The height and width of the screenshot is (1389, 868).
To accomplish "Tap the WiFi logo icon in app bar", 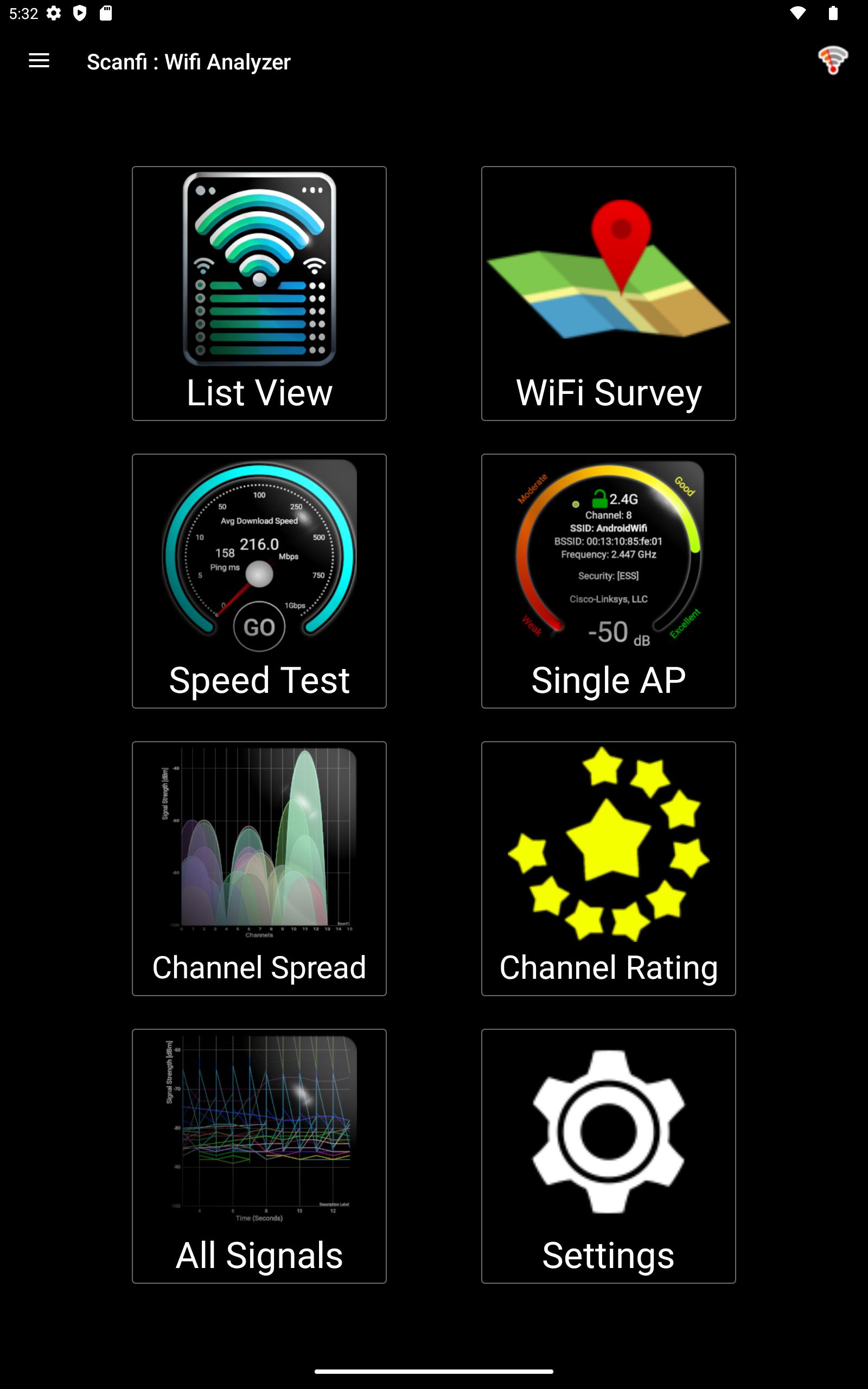I will [832, 61].
